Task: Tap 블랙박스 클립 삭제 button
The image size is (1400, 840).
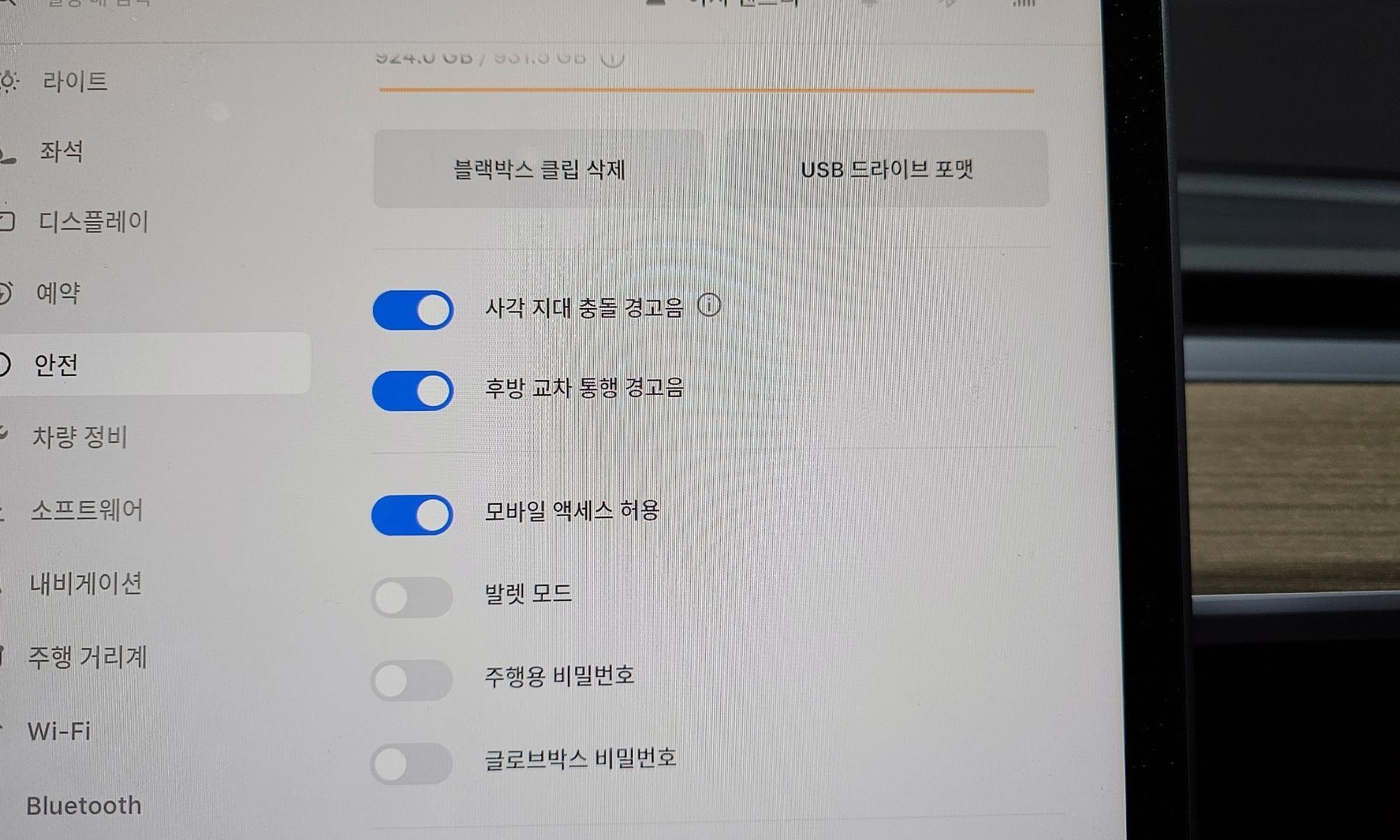Action: point(539,169)
